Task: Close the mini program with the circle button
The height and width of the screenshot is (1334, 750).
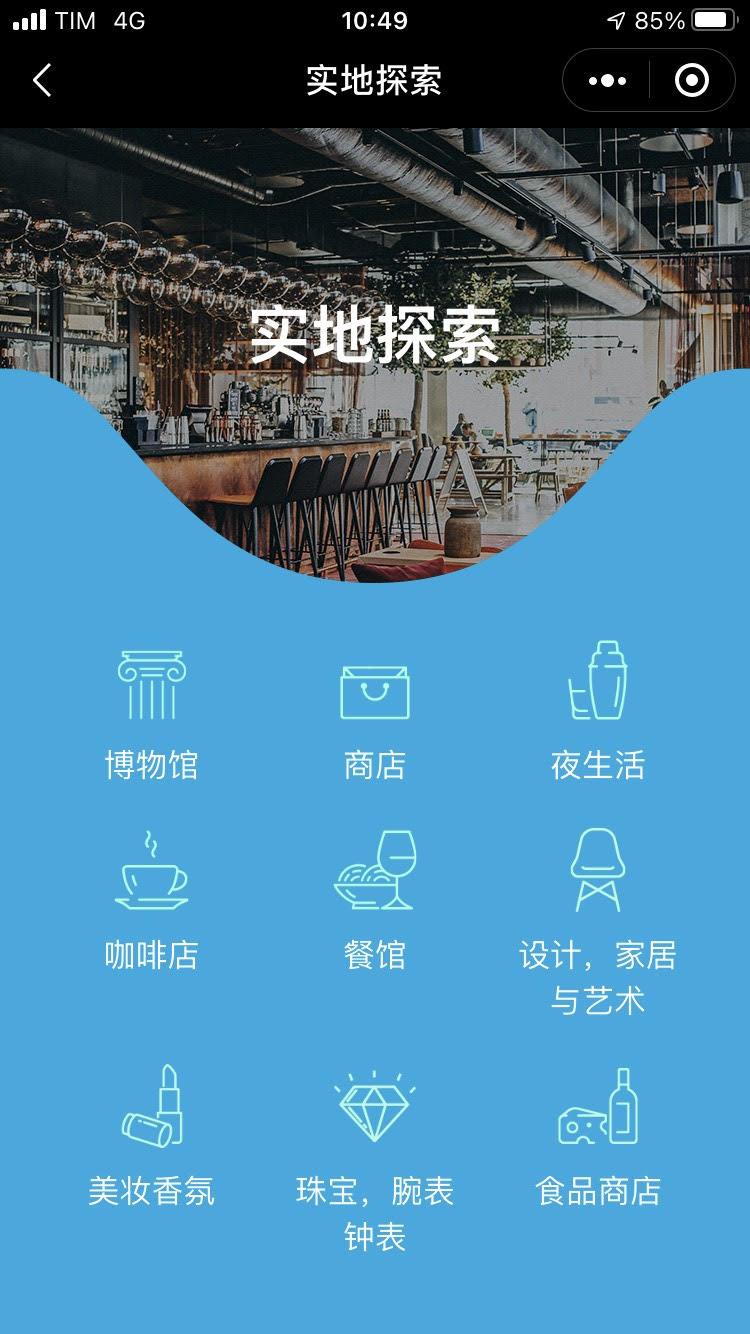Action: click(692, 80)
